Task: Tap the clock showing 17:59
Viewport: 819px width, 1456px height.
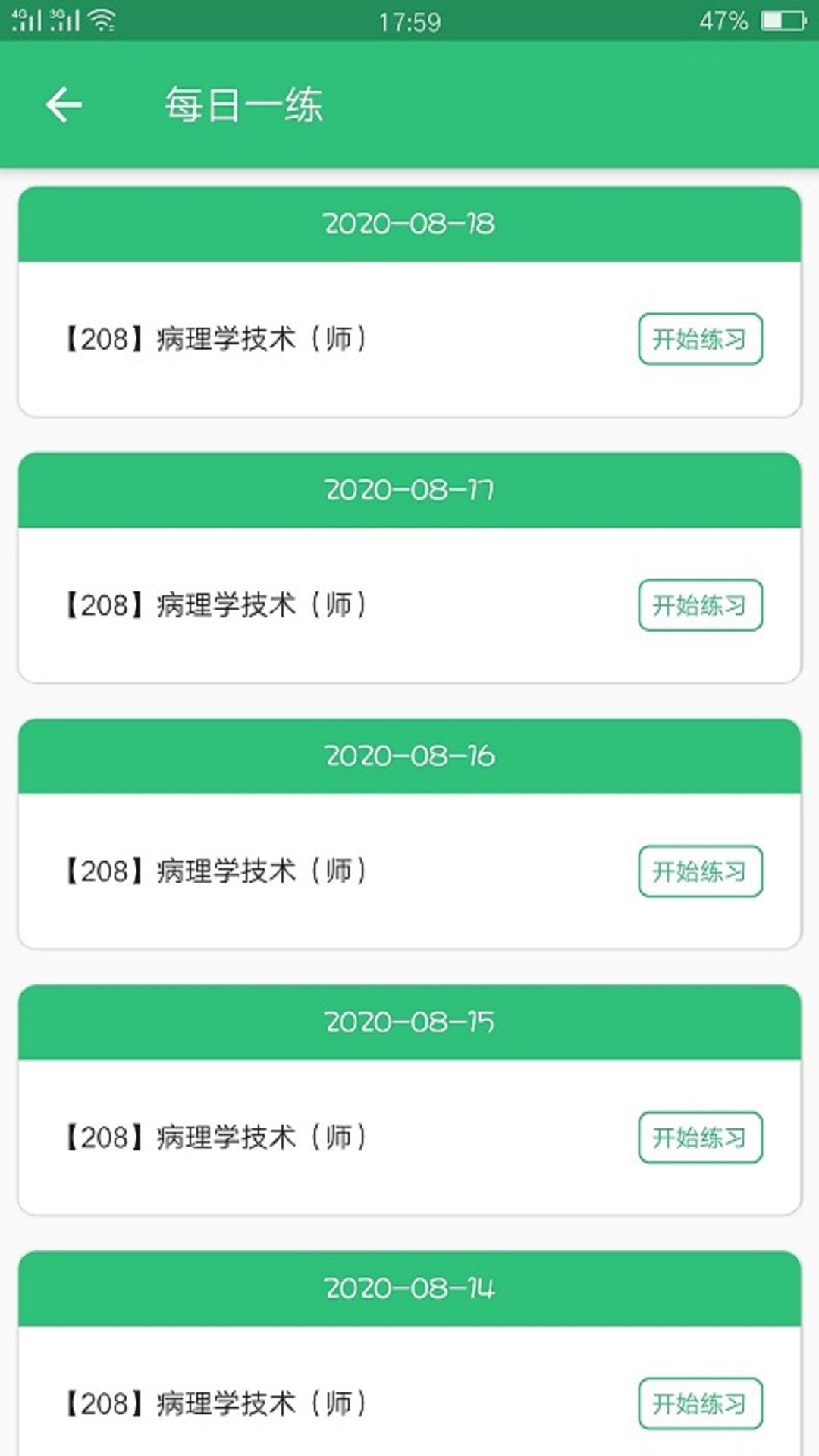Action: 409,21
